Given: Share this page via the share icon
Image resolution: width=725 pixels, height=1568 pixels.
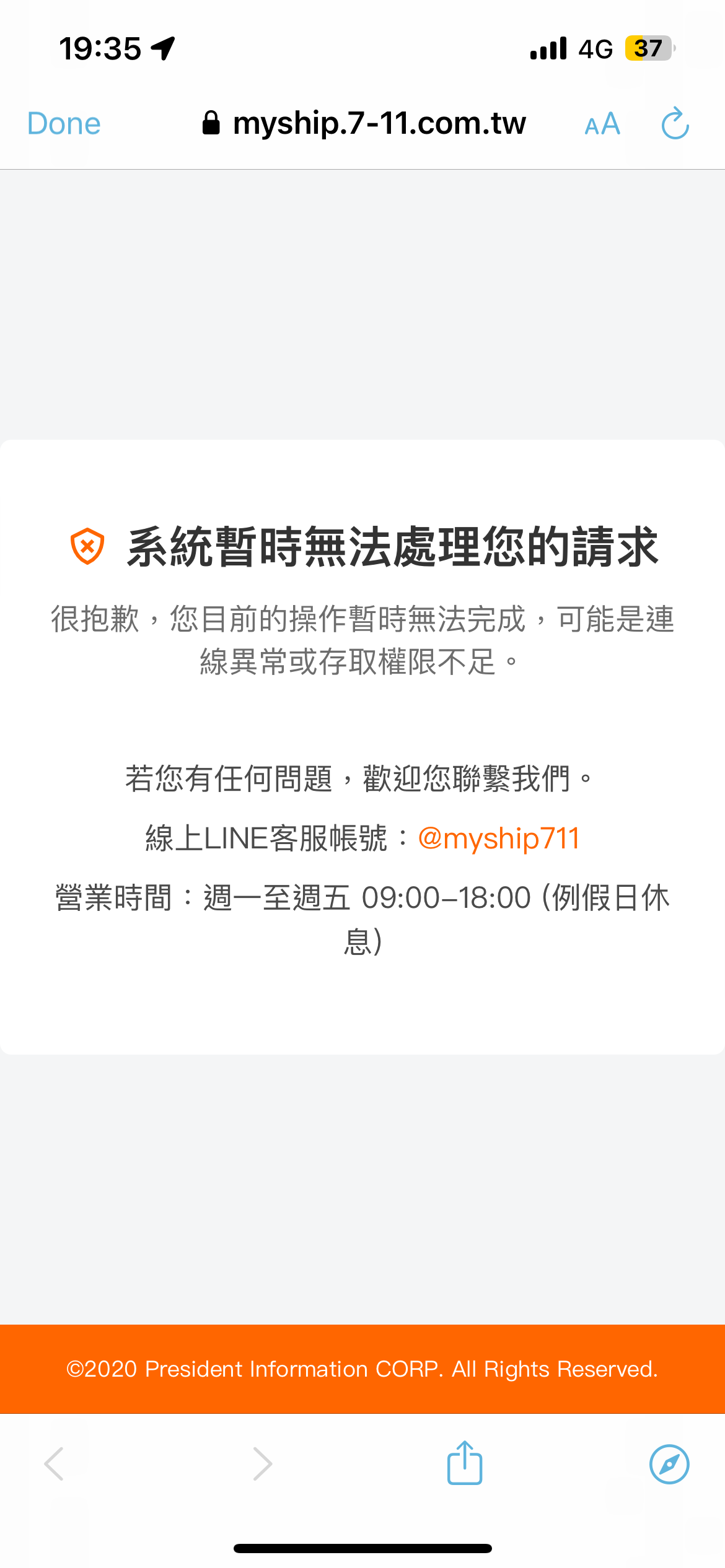Looking at the screenshot, I should coord(465,1463).
